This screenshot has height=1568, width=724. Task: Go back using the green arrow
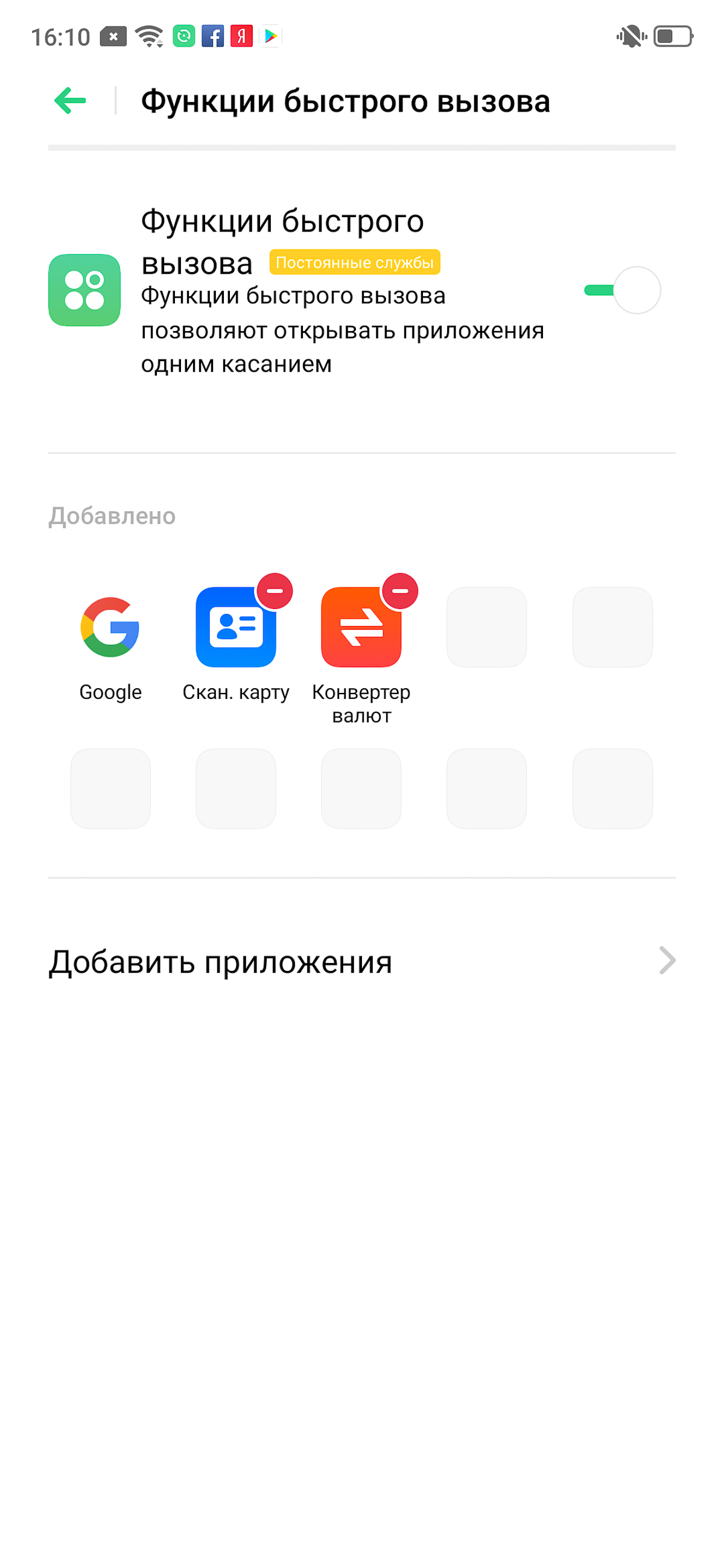click(x=70, y=101)
